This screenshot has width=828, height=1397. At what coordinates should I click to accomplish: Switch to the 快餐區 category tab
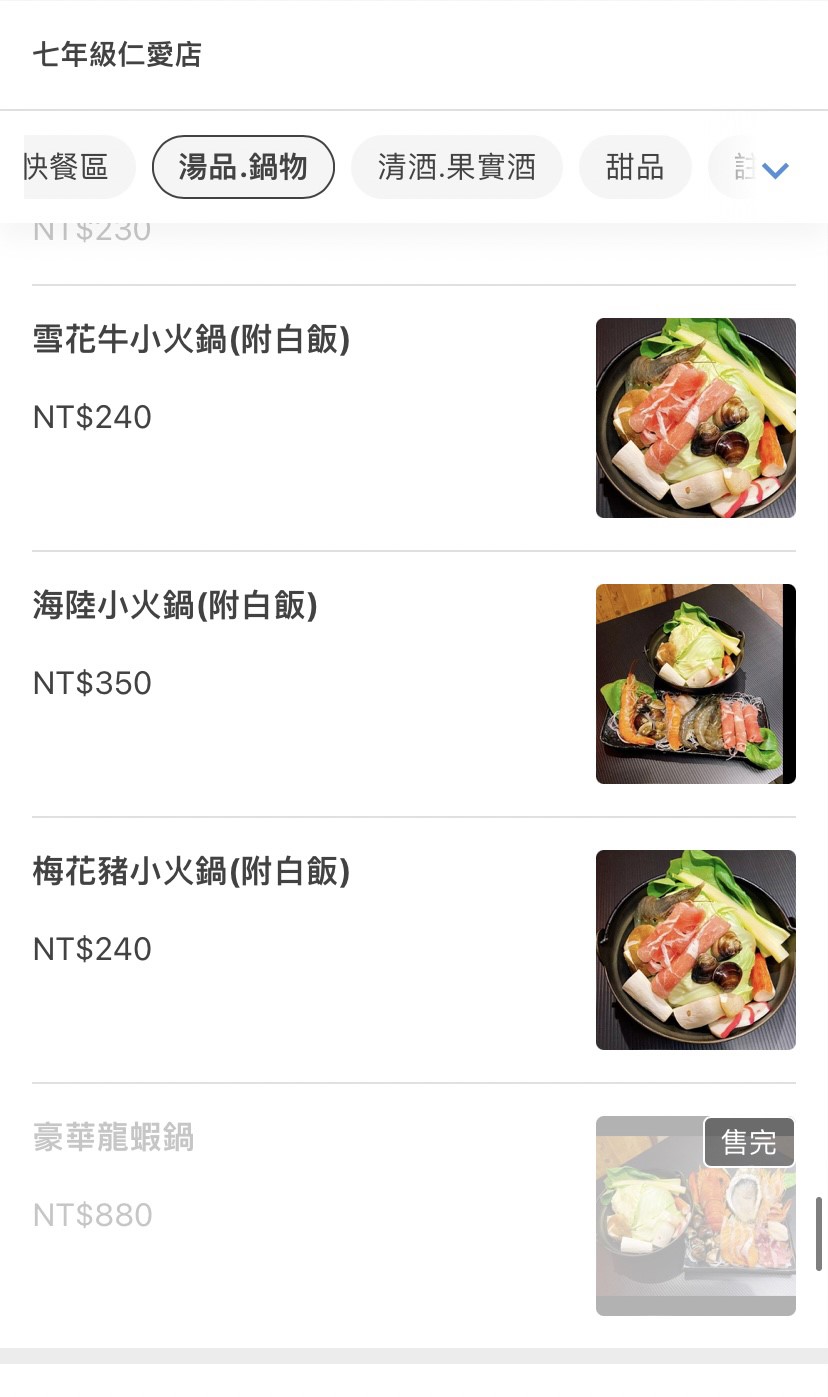click(70, 167)
